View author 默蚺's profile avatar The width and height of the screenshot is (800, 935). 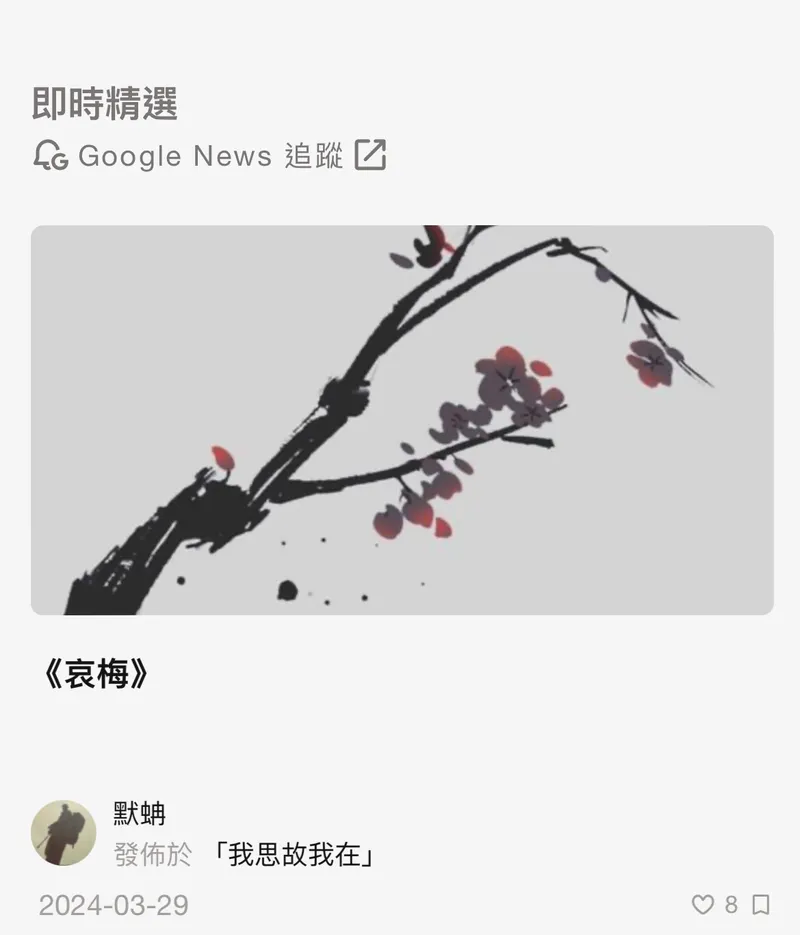coord(64,832)
